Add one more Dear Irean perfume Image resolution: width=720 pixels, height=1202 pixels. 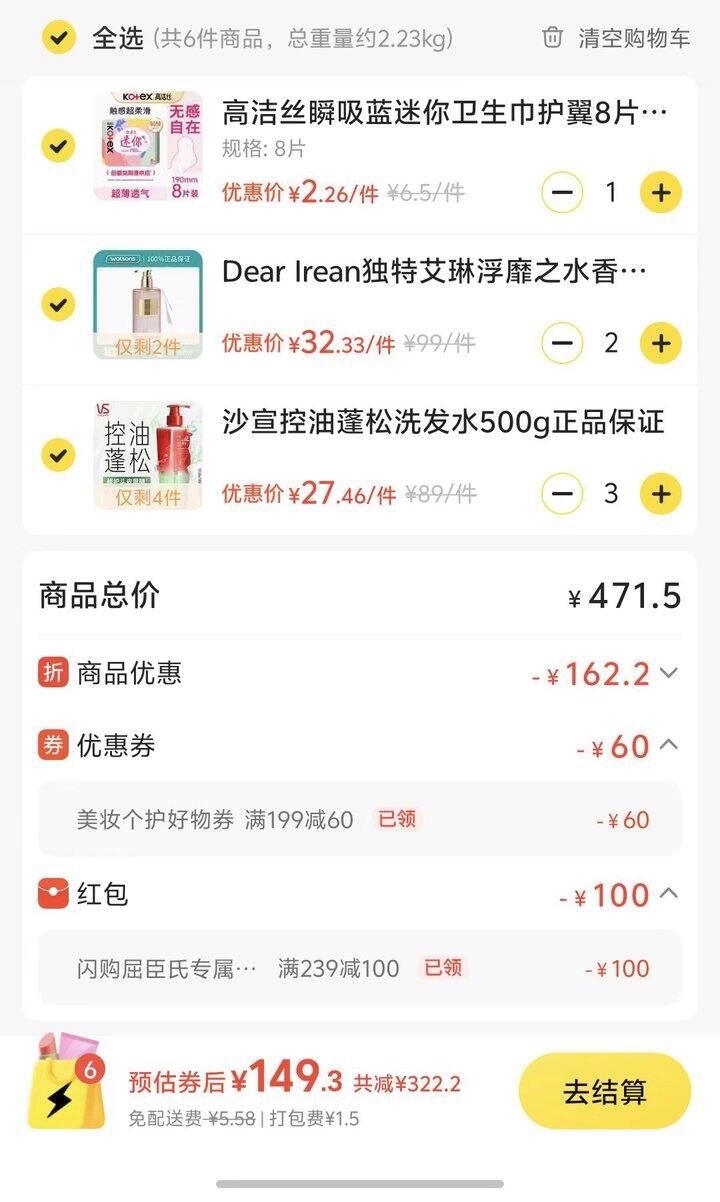coord(660,344)
